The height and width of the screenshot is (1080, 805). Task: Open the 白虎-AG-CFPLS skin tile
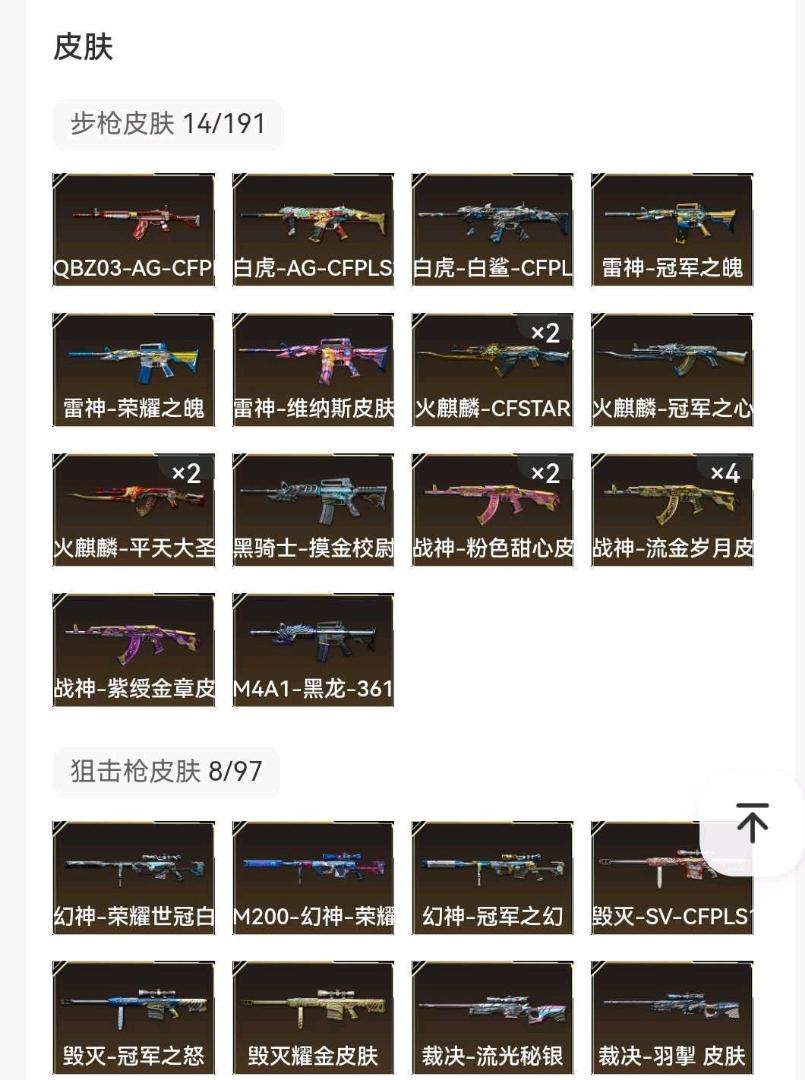pyautogui.click(x=313, y=230)
